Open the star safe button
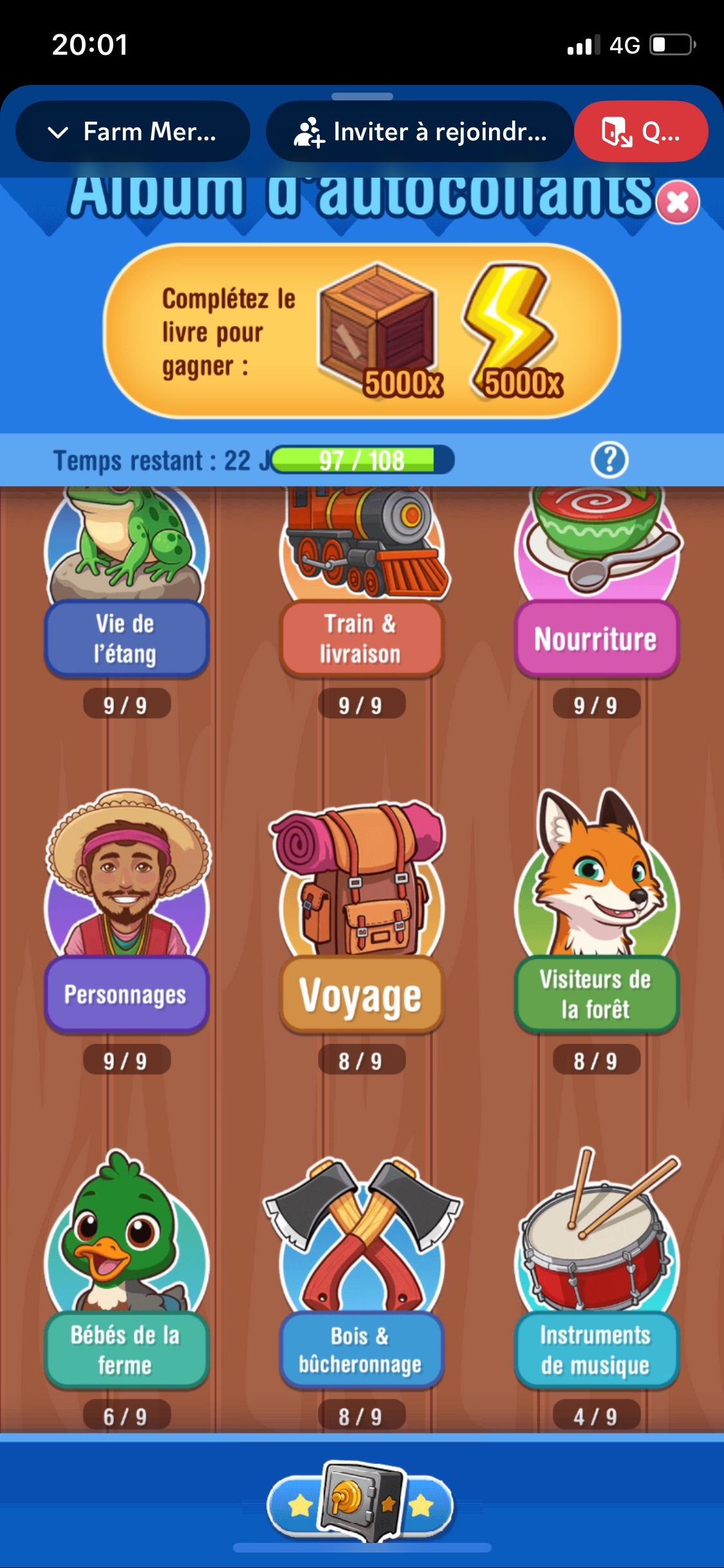The width and height of the screenshot is (724, 1568). point(360,1503)
